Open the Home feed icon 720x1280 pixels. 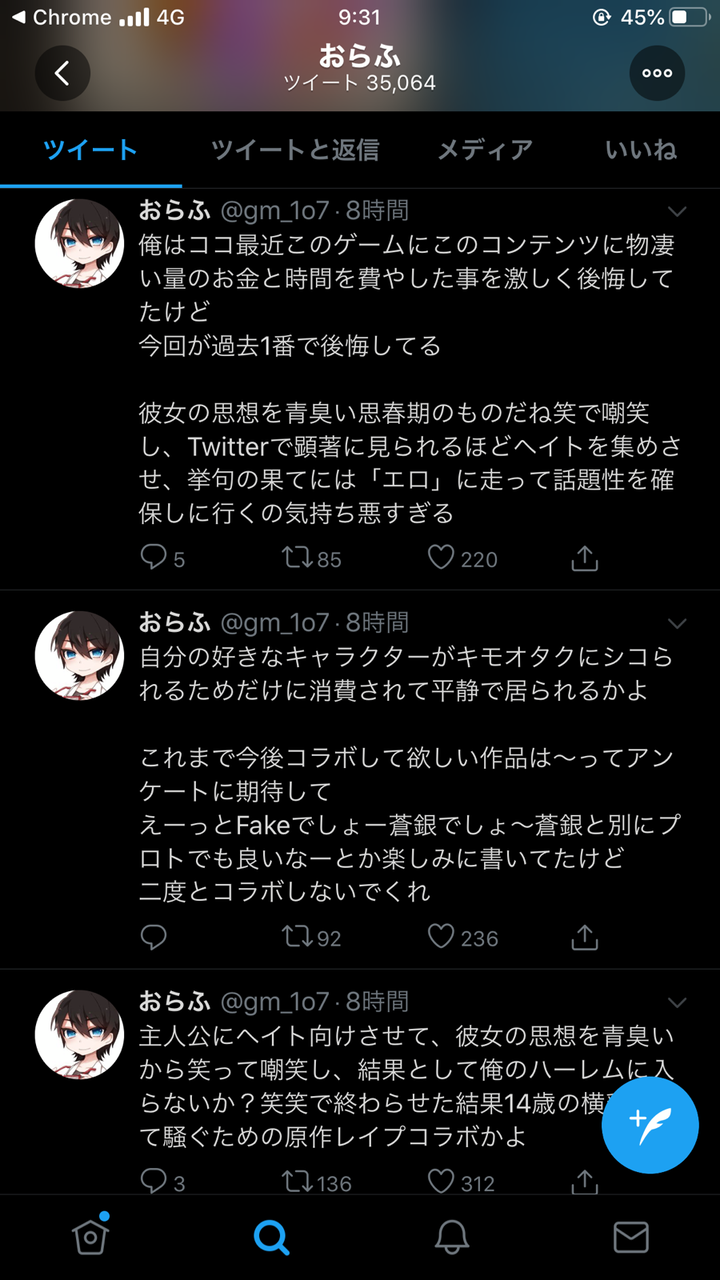(x=90, y=1237)
